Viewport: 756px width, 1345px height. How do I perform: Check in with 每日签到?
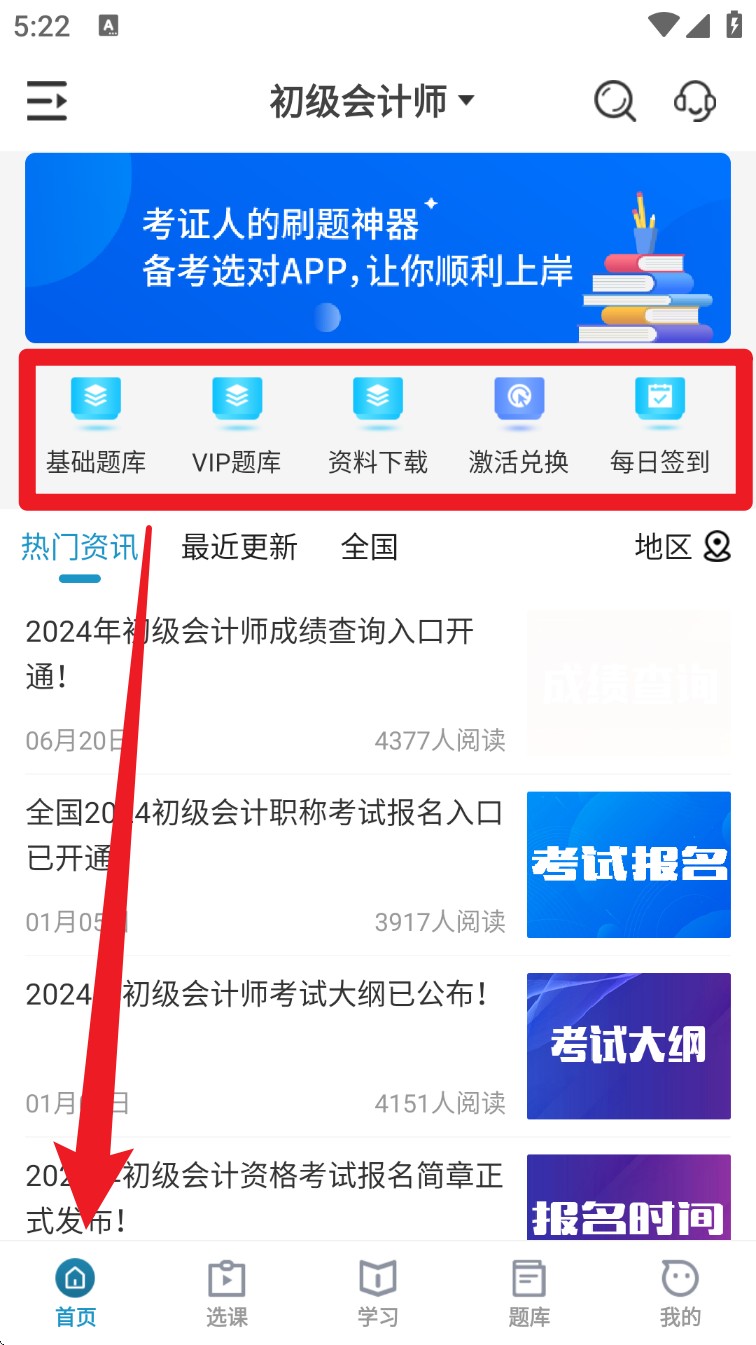(x=660, y=427)
